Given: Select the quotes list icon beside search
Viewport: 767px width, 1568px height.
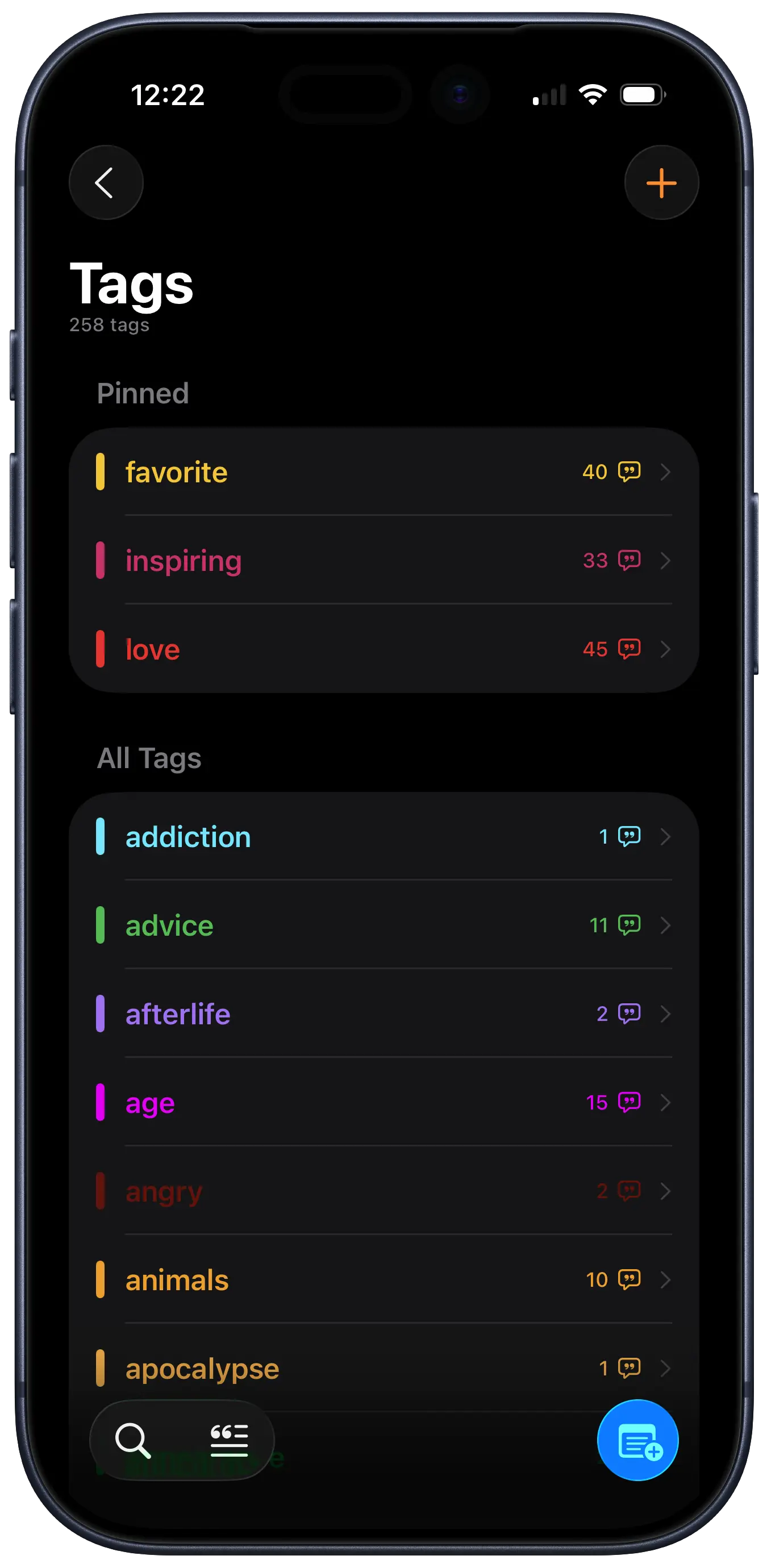Looking at the screenshot, I should tap(229, 1440).
